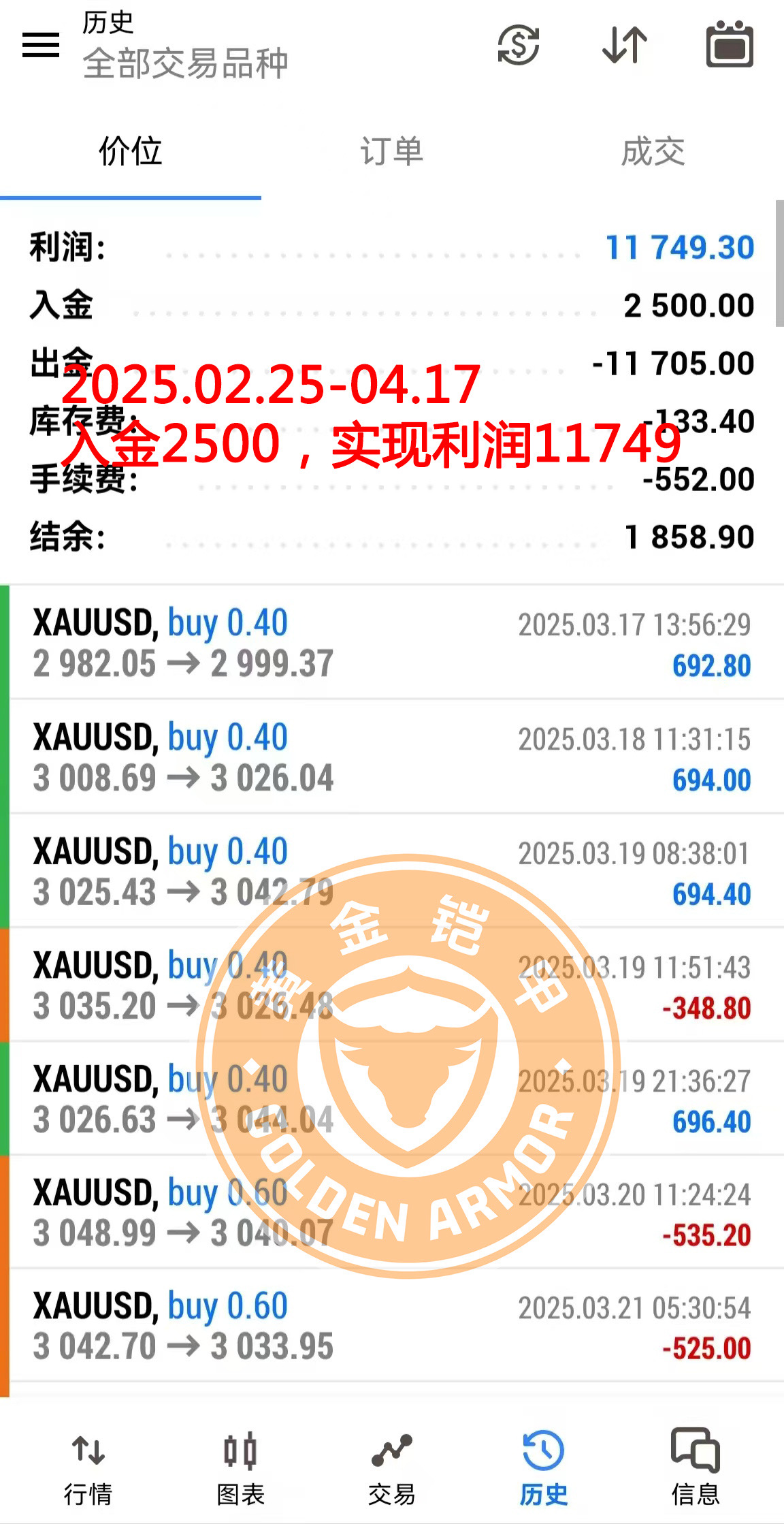
Task: Switch to the 价位 tab
Action: 131,151
